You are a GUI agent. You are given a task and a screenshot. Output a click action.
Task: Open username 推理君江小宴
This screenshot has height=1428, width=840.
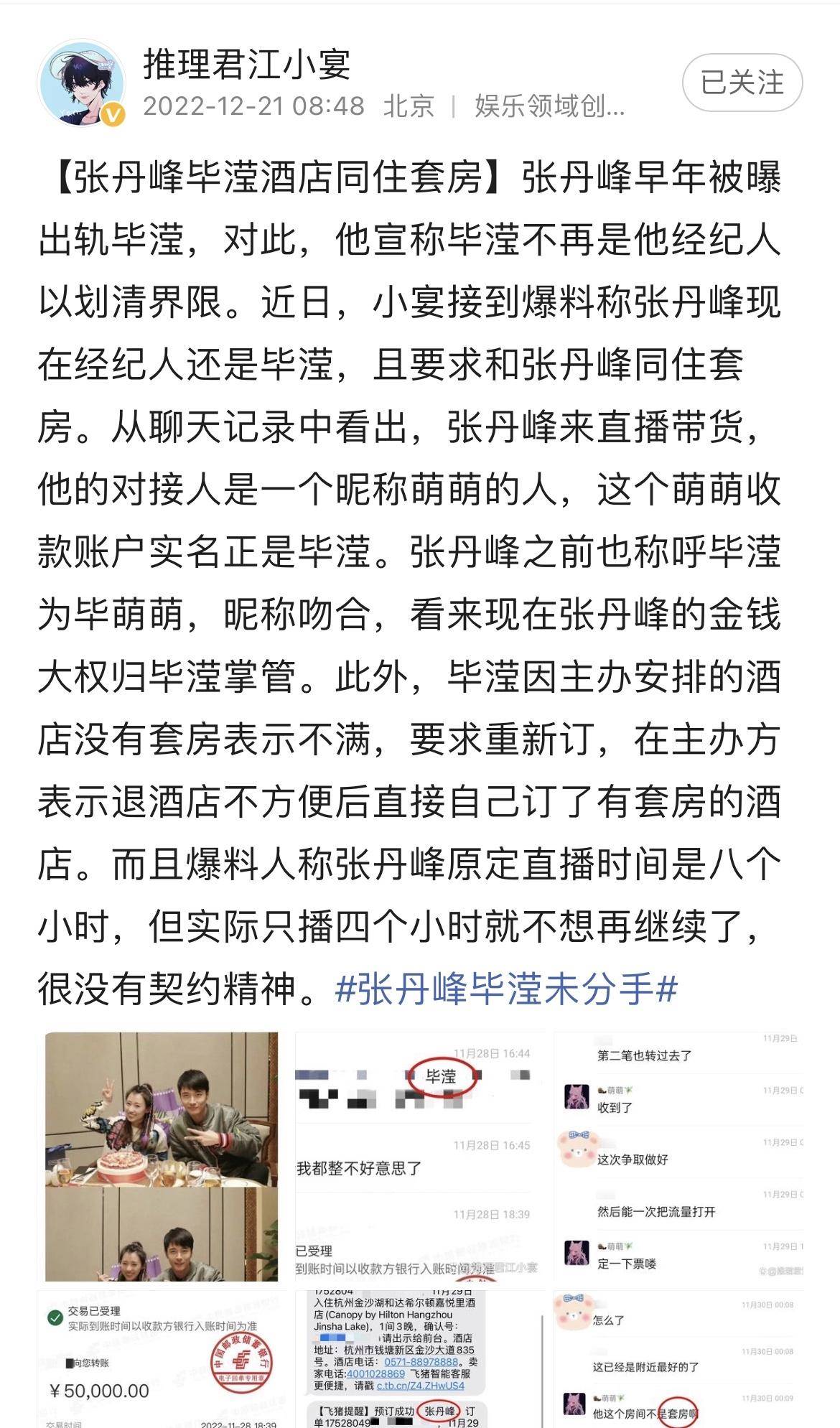247,64
